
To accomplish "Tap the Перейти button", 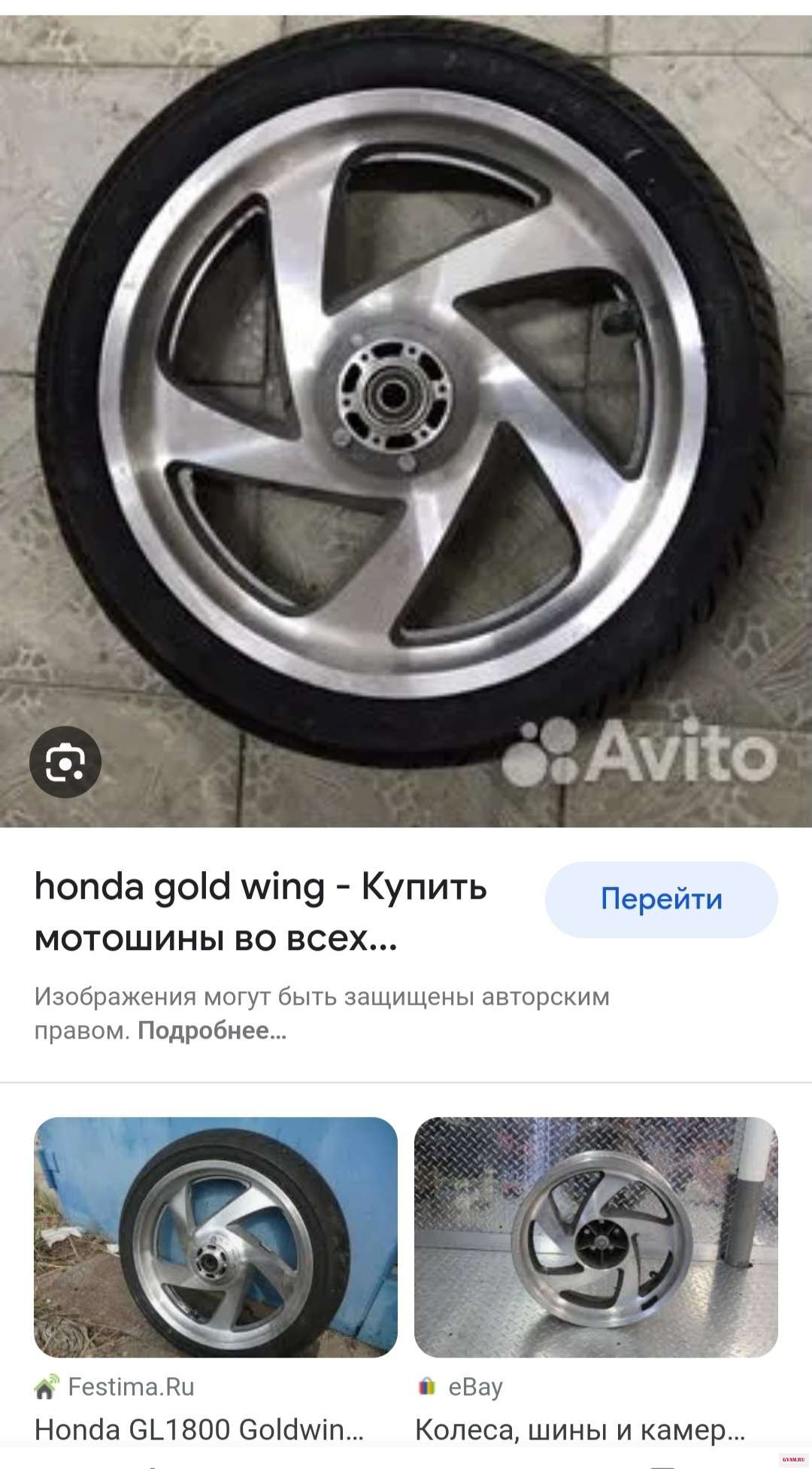I will click(661, 899).
